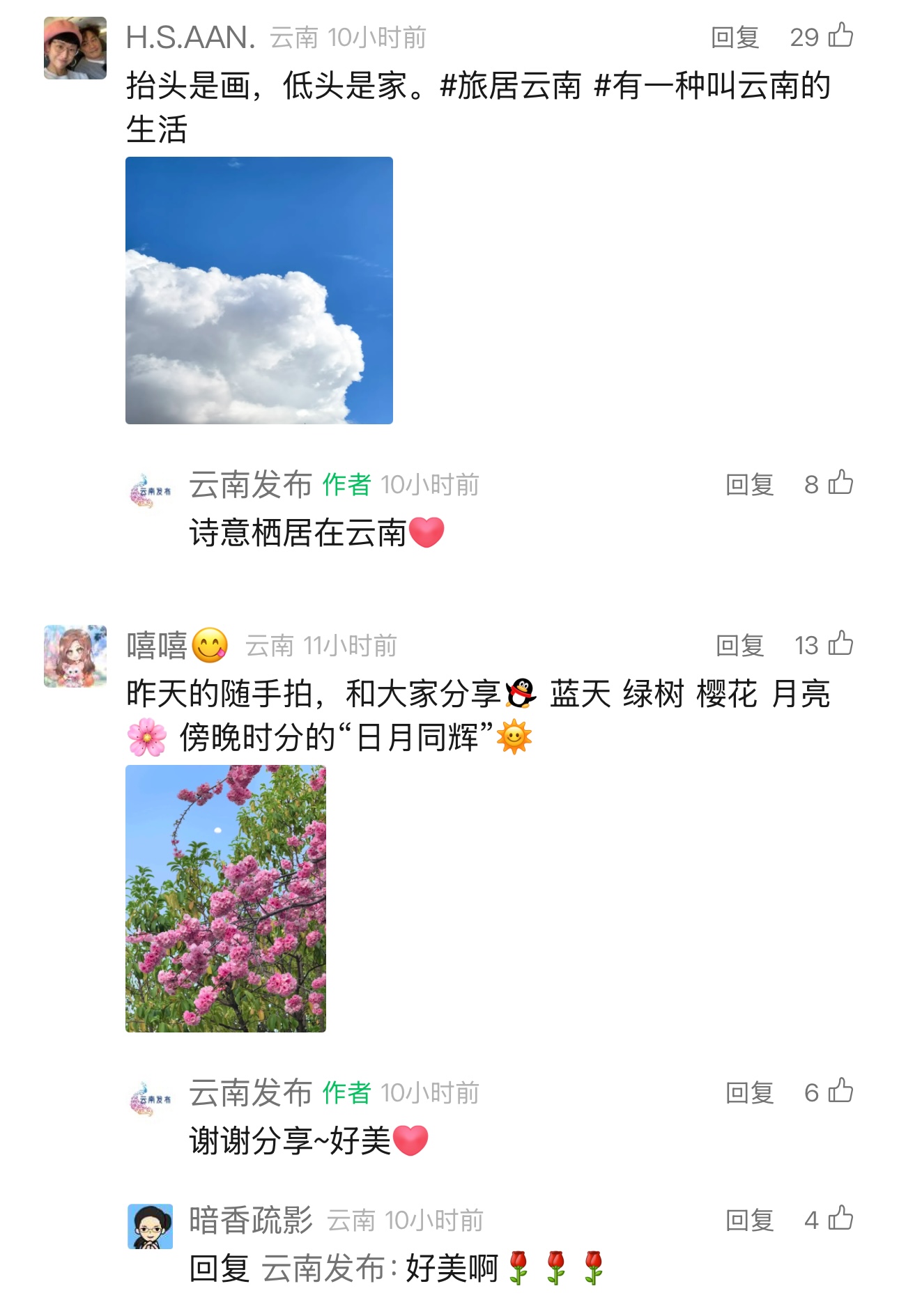Like 暗香疏影's comment
Viewport: 899px width, 1316px height.
[840, 1218]
